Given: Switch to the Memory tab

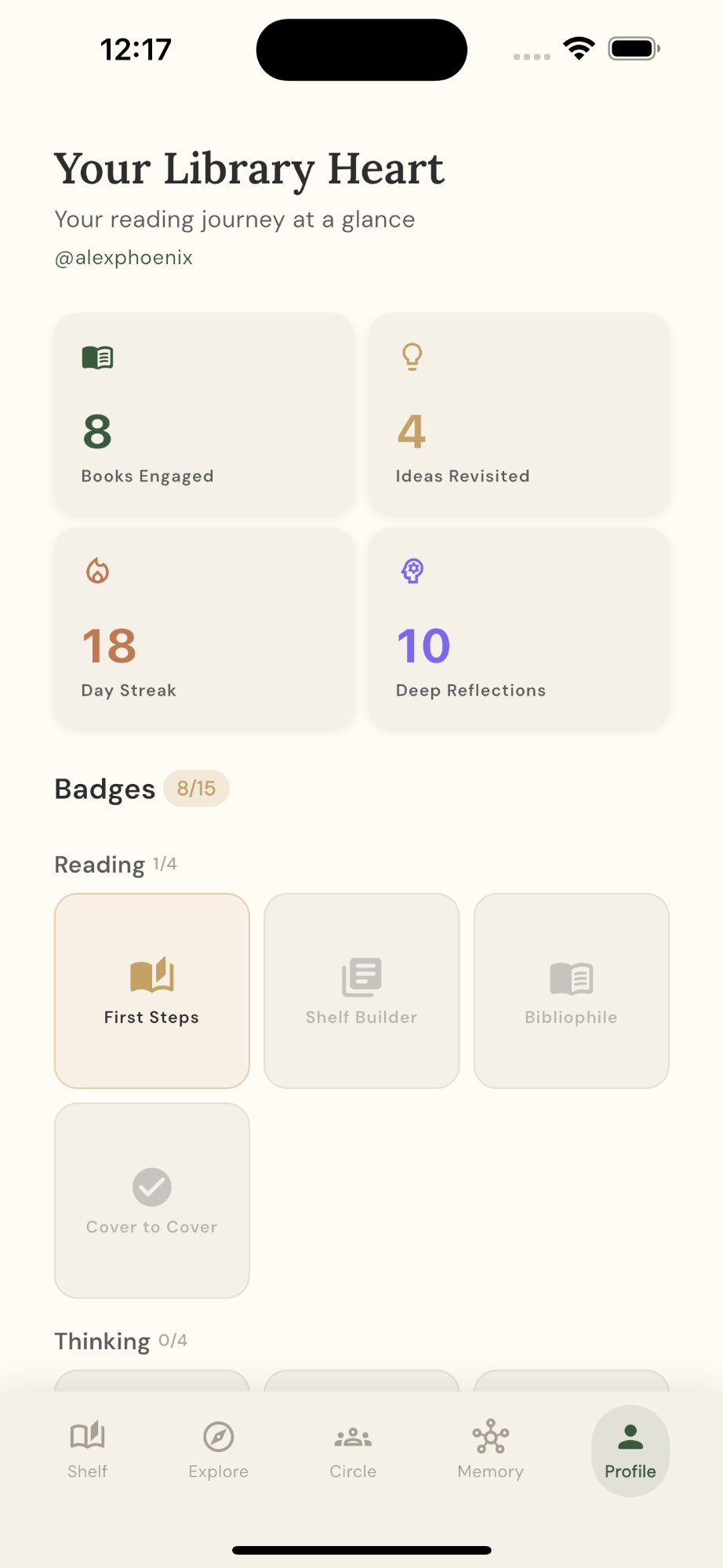Looking at the screenshot, I should pos(490,1450).
